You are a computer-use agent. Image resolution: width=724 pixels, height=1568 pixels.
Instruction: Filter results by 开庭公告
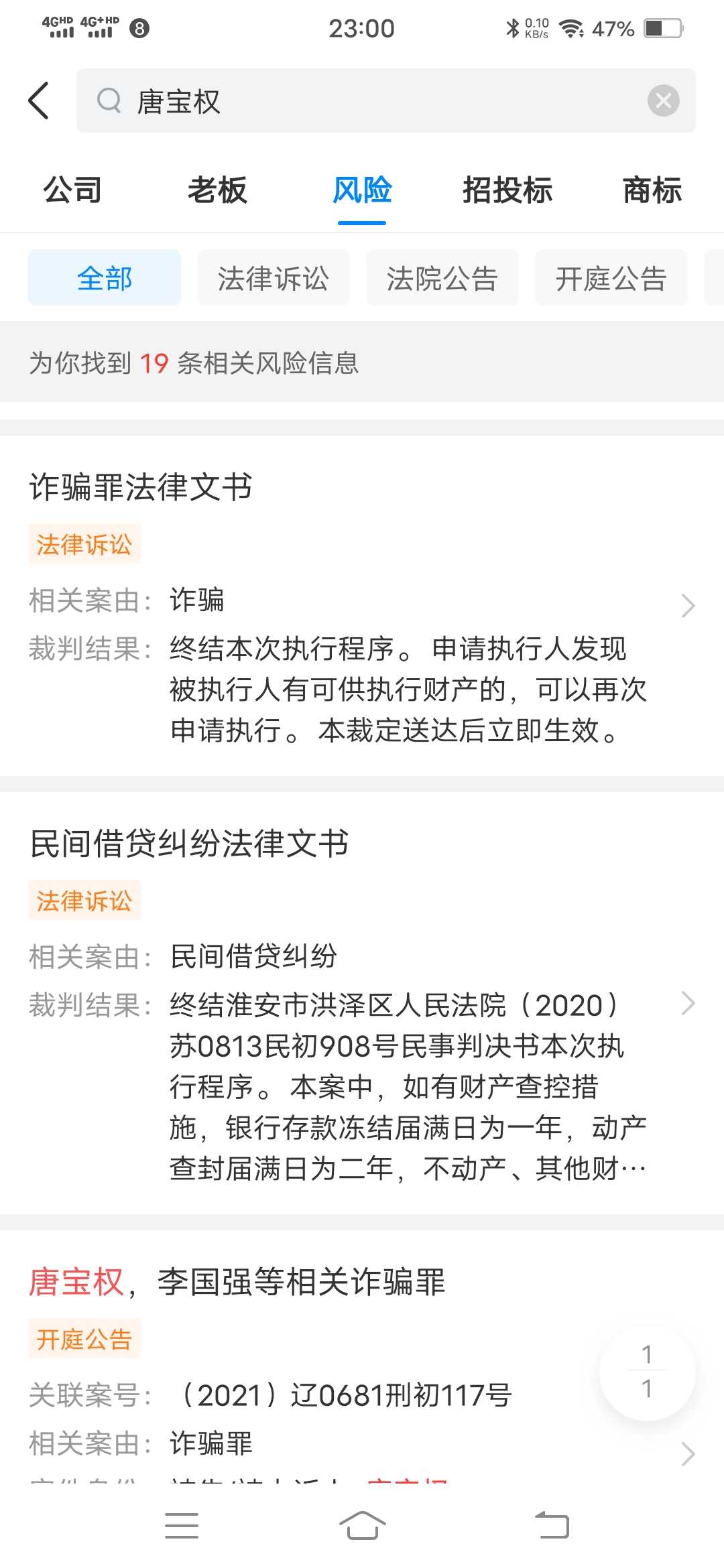click(x=611, y=278)
